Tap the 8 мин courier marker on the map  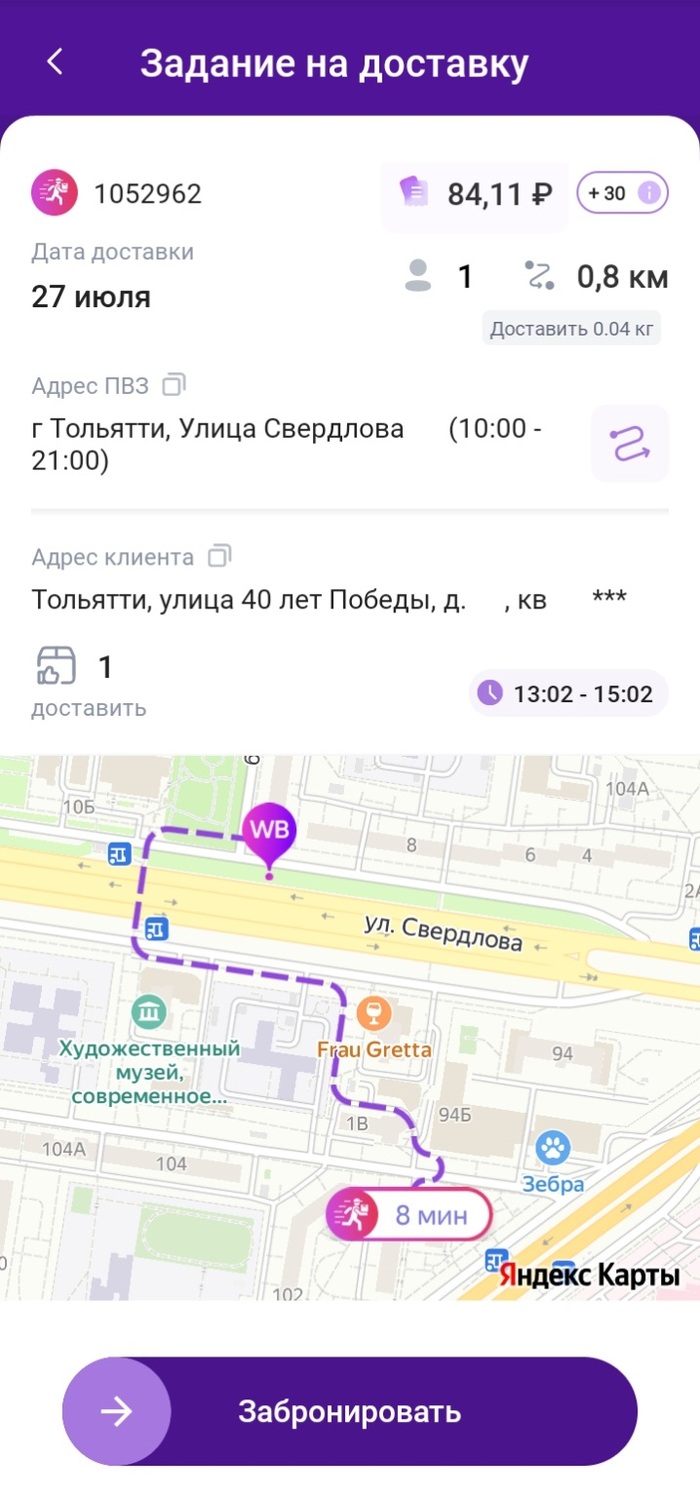[410, 1215]
